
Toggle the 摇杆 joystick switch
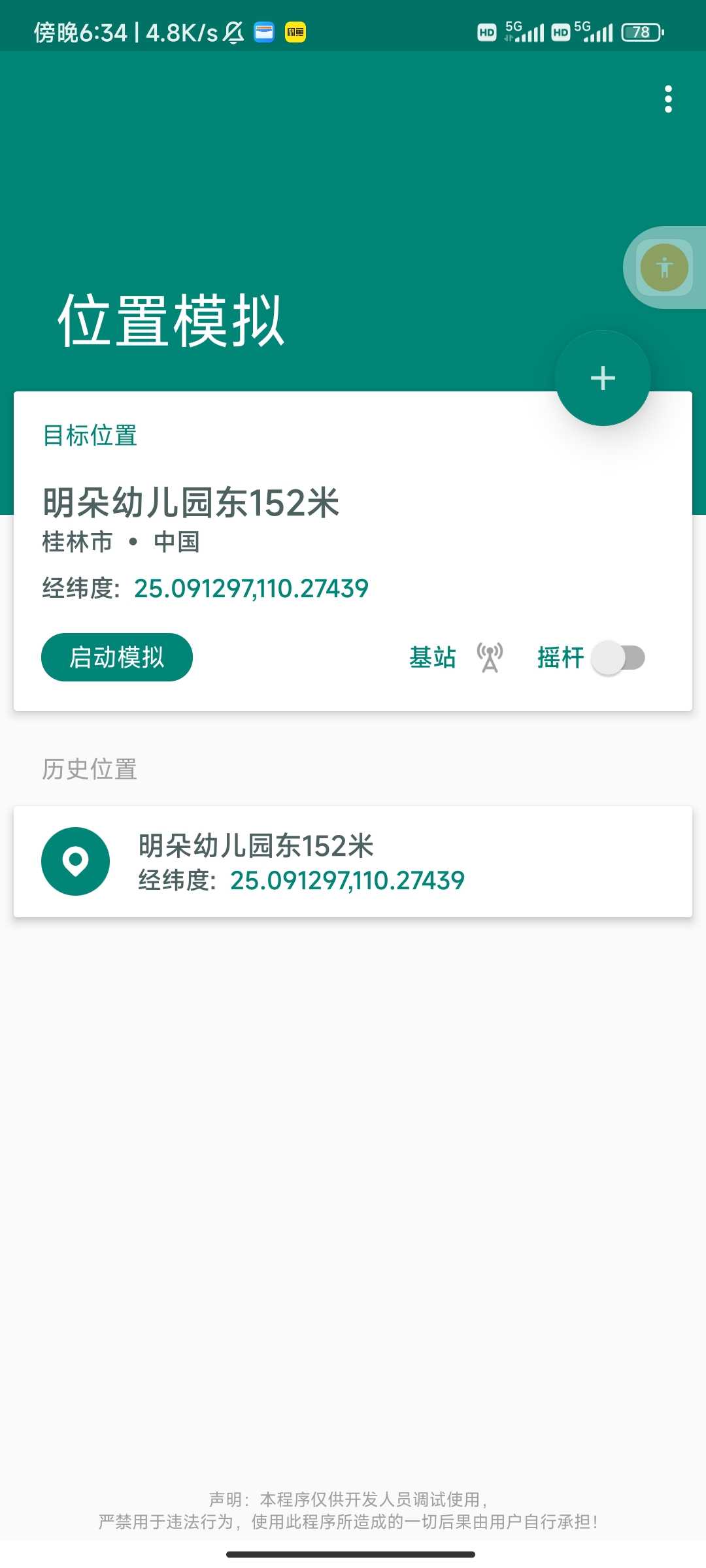(x=618, y=657)
